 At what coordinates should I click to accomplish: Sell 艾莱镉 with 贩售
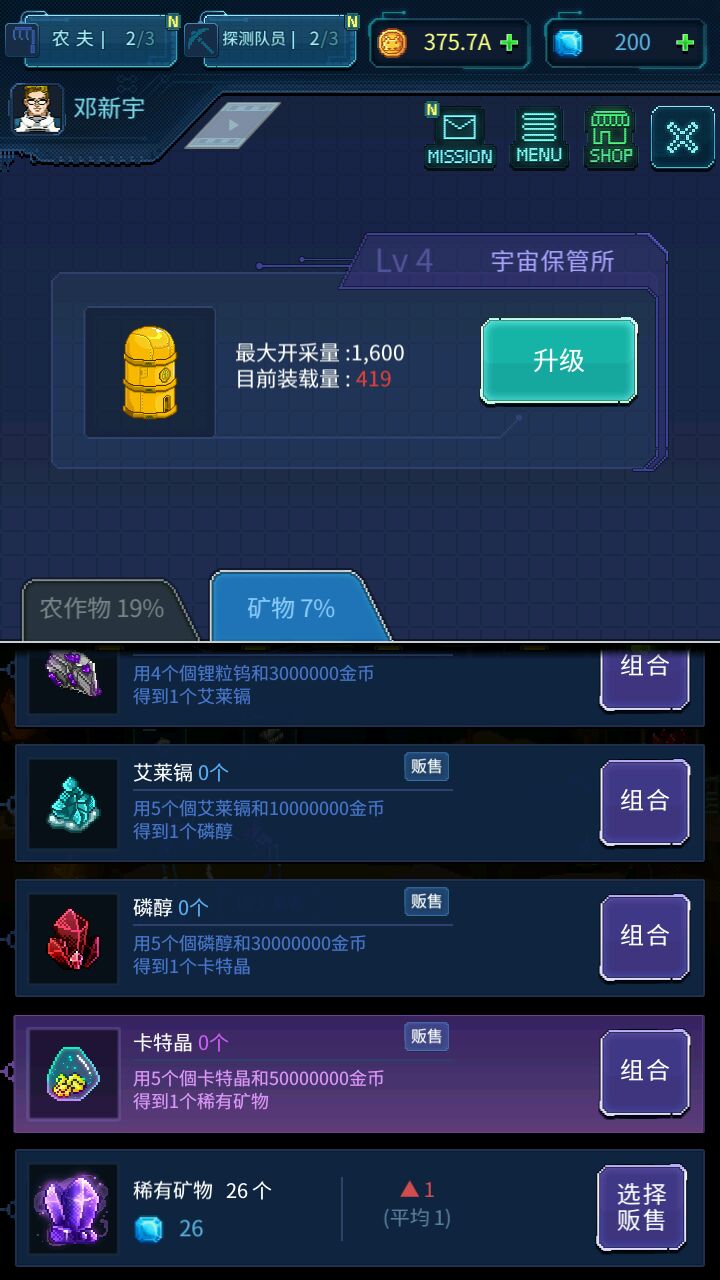click(x=427, y=767)
